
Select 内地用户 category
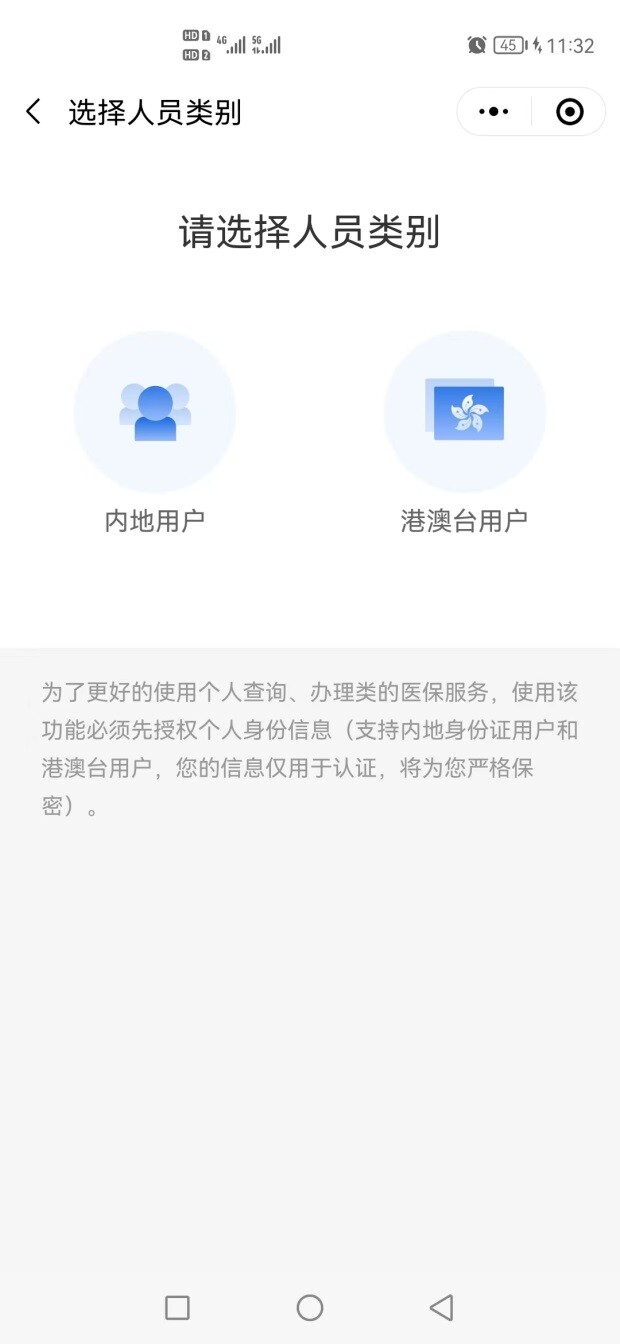tap(155, 414)
